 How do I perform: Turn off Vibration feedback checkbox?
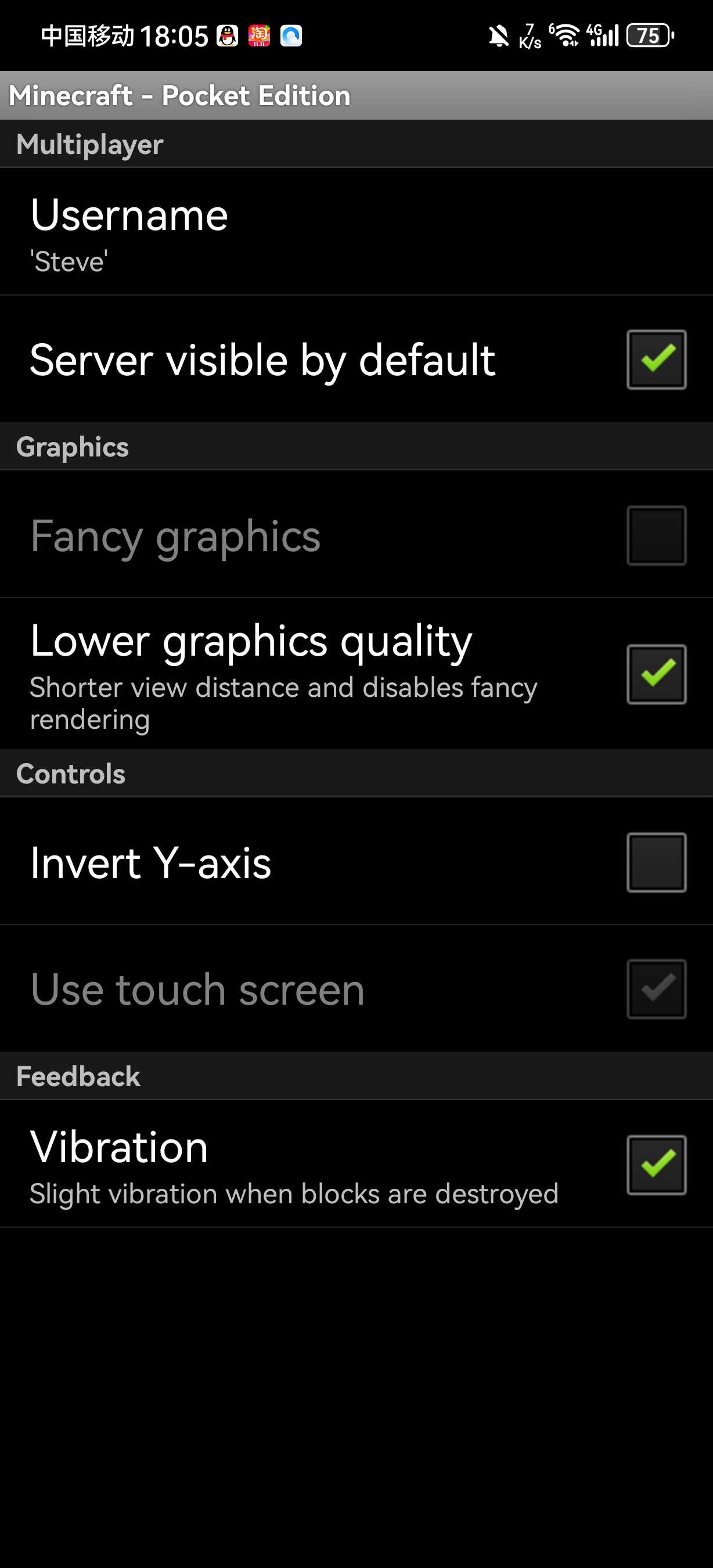point(656,1164)
